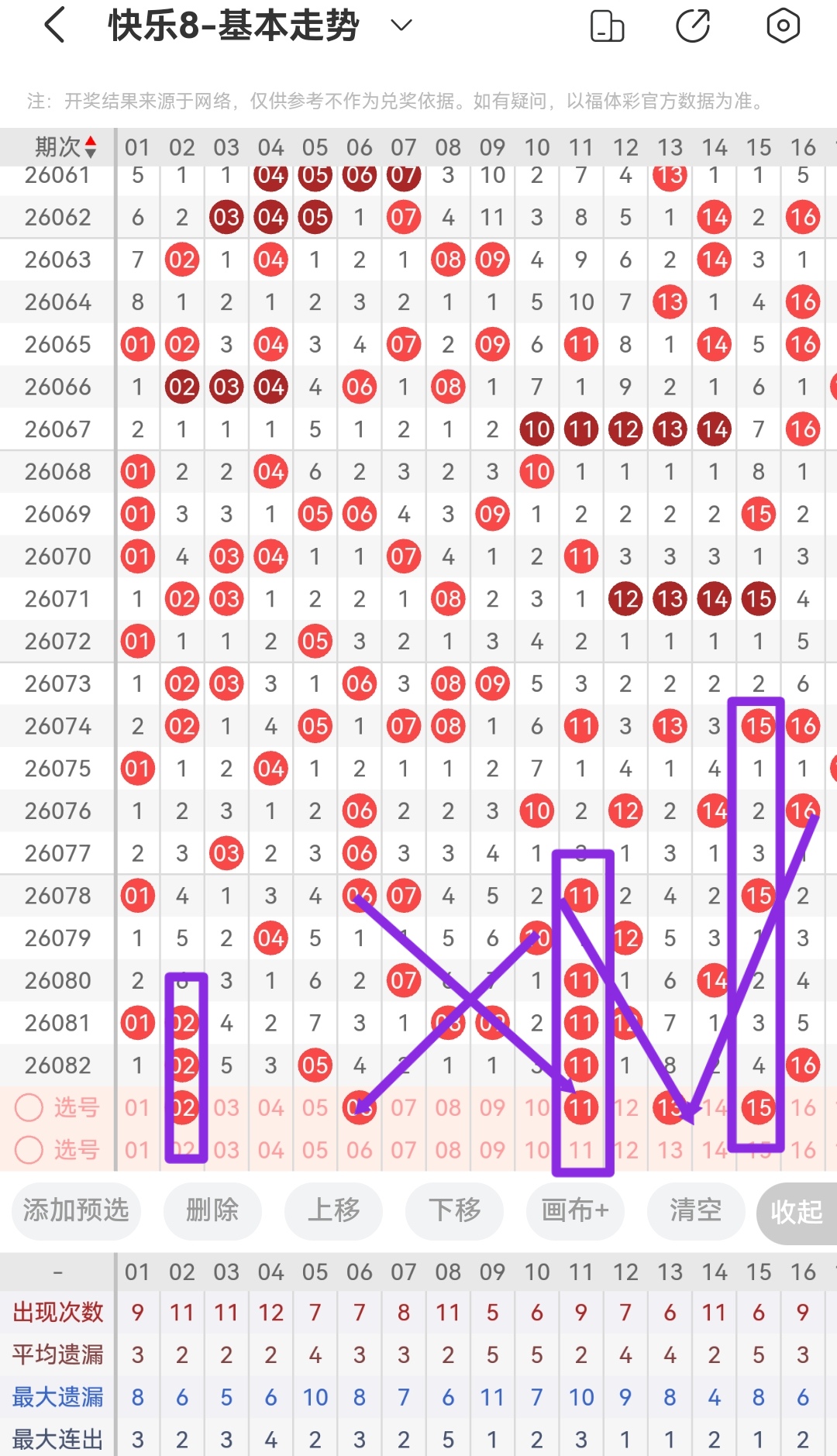Tap the 删除 button
Image resolution: width=837 pixels, height=1456 pixels.
pyautogui.click(x=212, y=1210)
